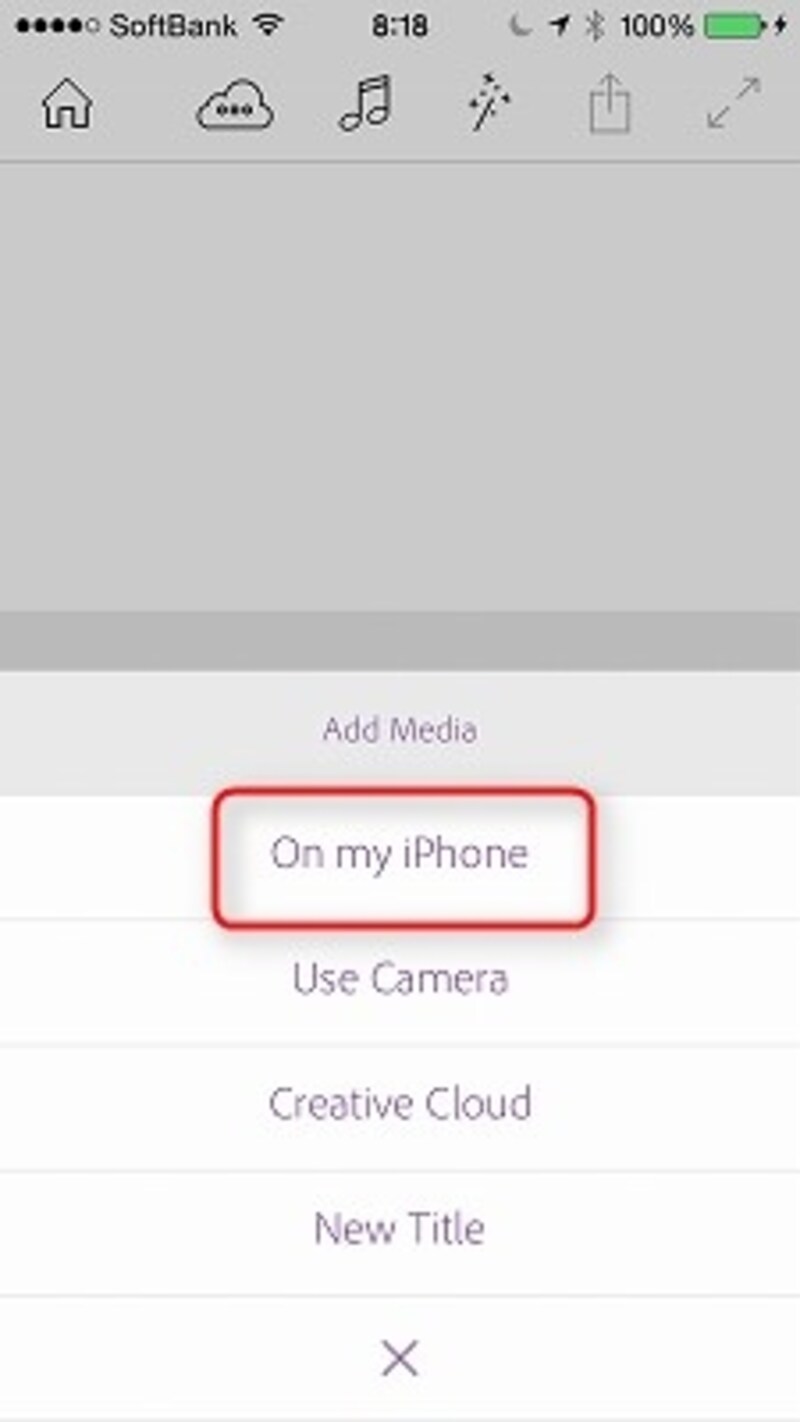Tap the magic wand looks icon
The width and height of the screenshot is (800, 1422).
pos(488,106)
